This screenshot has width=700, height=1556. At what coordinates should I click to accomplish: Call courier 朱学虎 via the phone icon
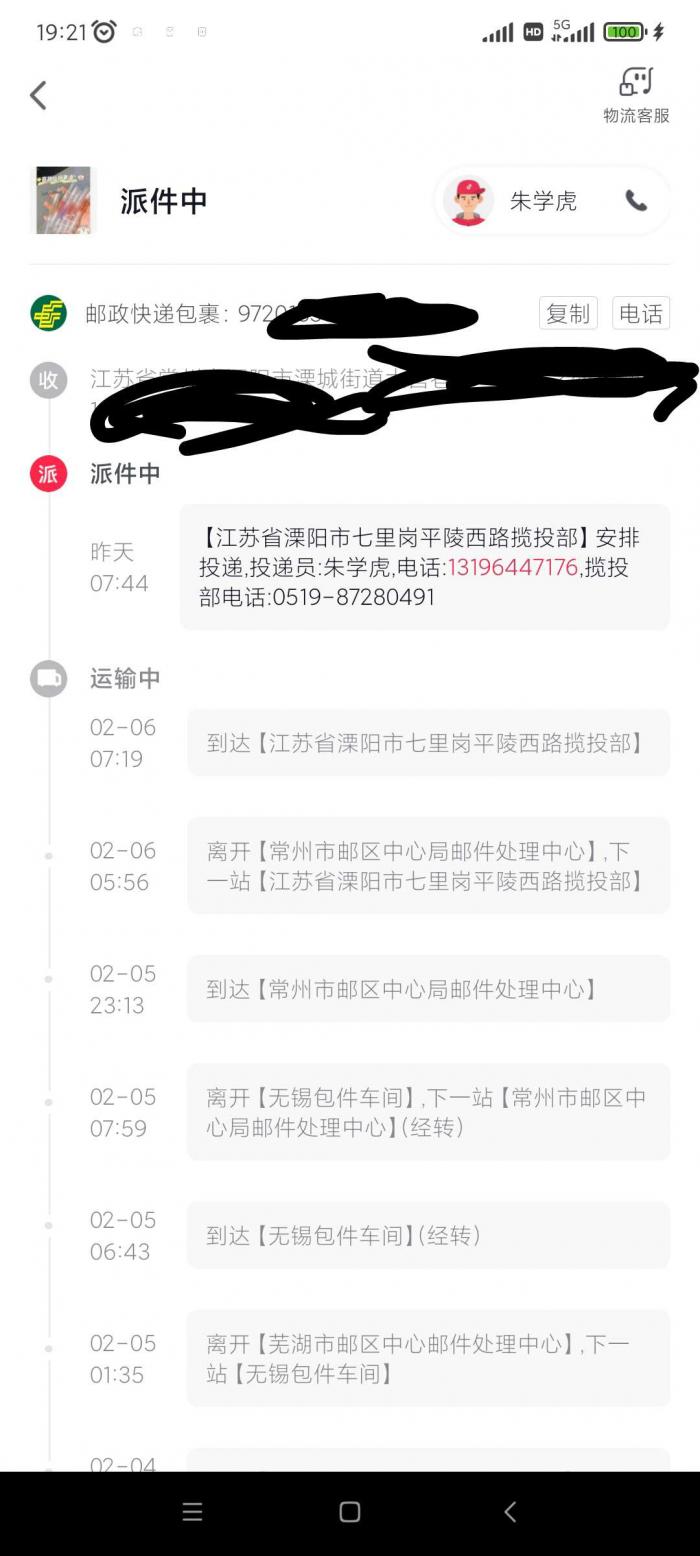[636, 200]
